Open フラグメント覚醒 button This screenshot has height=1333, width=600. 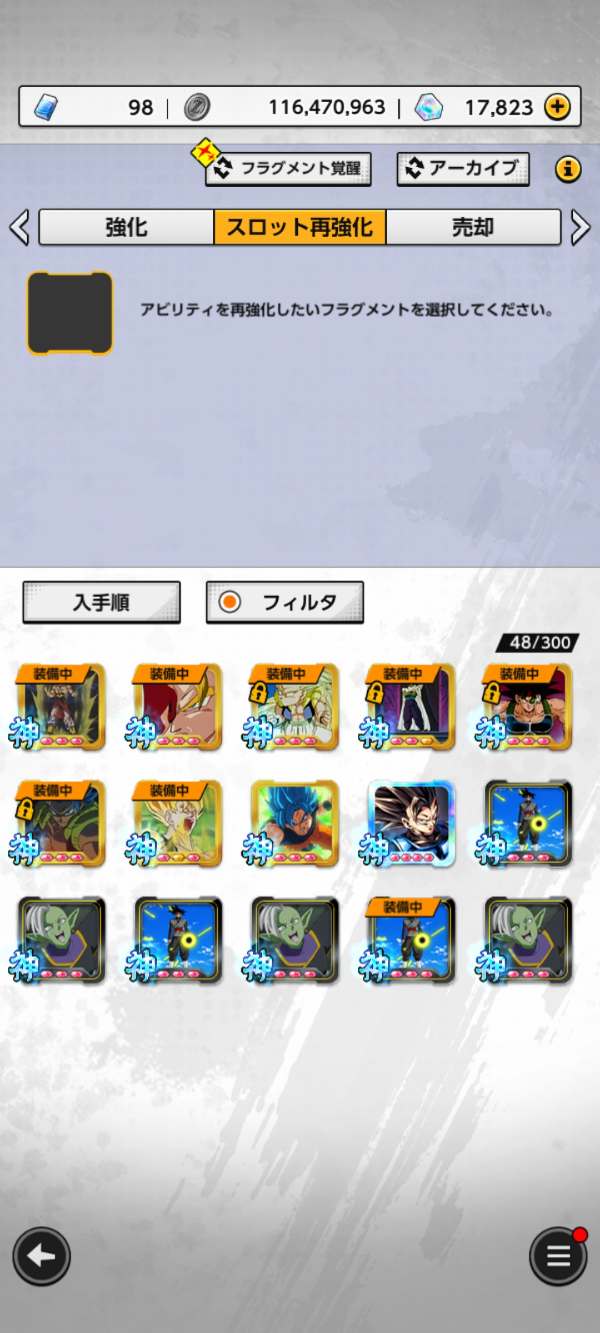tap(289, 169)
